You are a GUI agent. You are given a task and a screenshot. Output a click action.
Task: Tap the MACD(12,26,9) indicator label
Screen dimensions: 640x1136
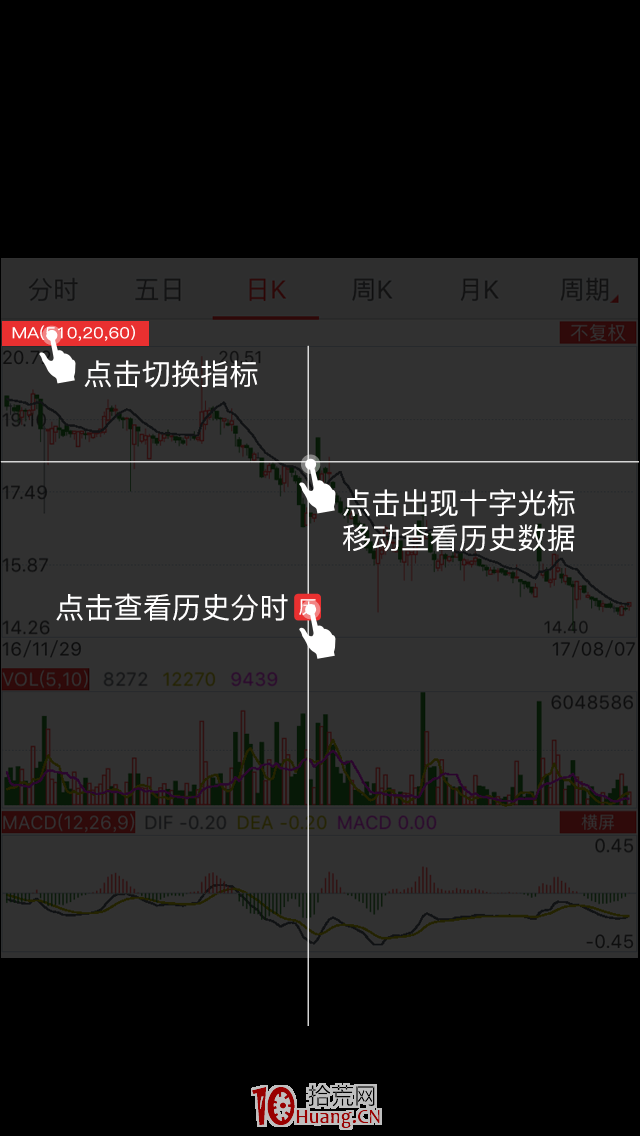point(69,823)
